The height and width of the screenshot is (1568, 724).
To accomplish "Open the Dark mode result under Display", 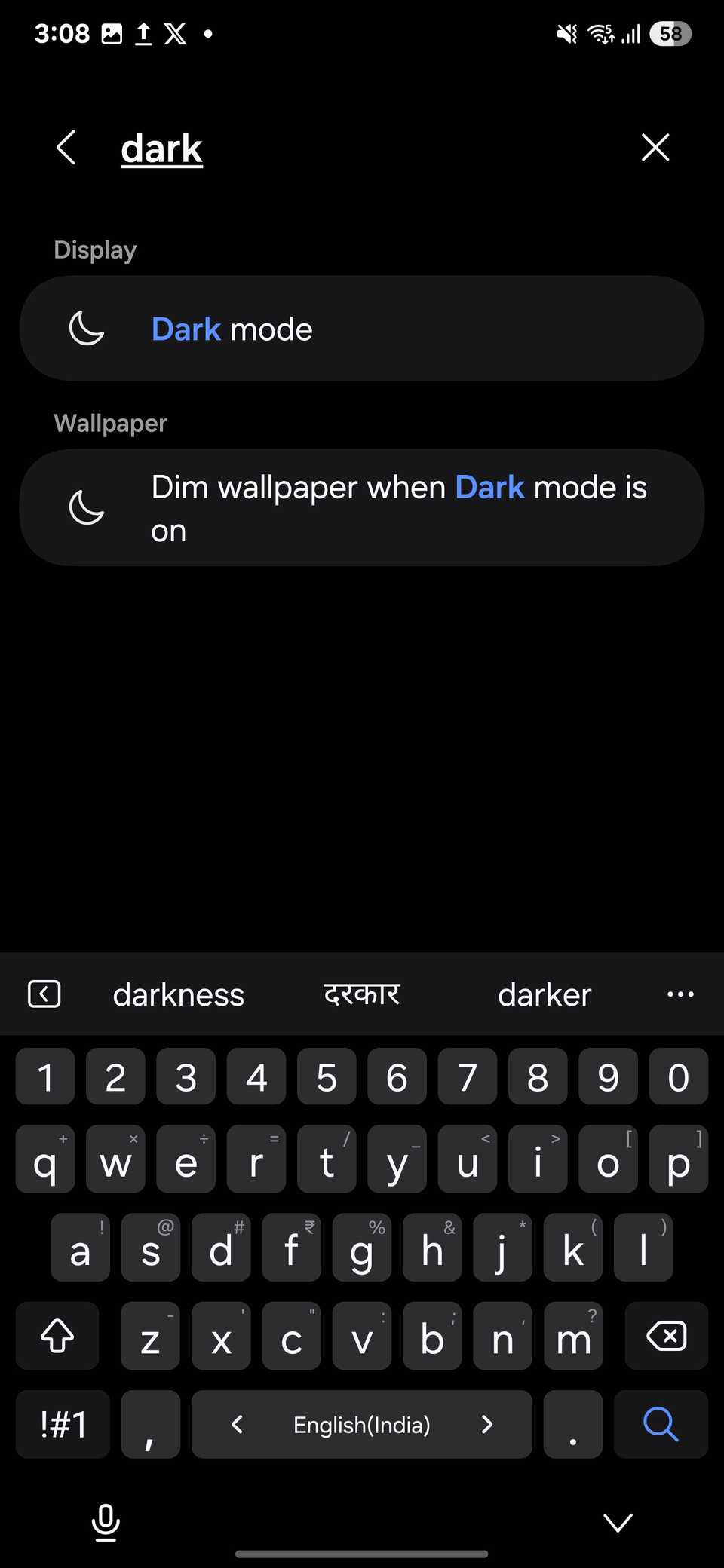I will tap(362, 329).
